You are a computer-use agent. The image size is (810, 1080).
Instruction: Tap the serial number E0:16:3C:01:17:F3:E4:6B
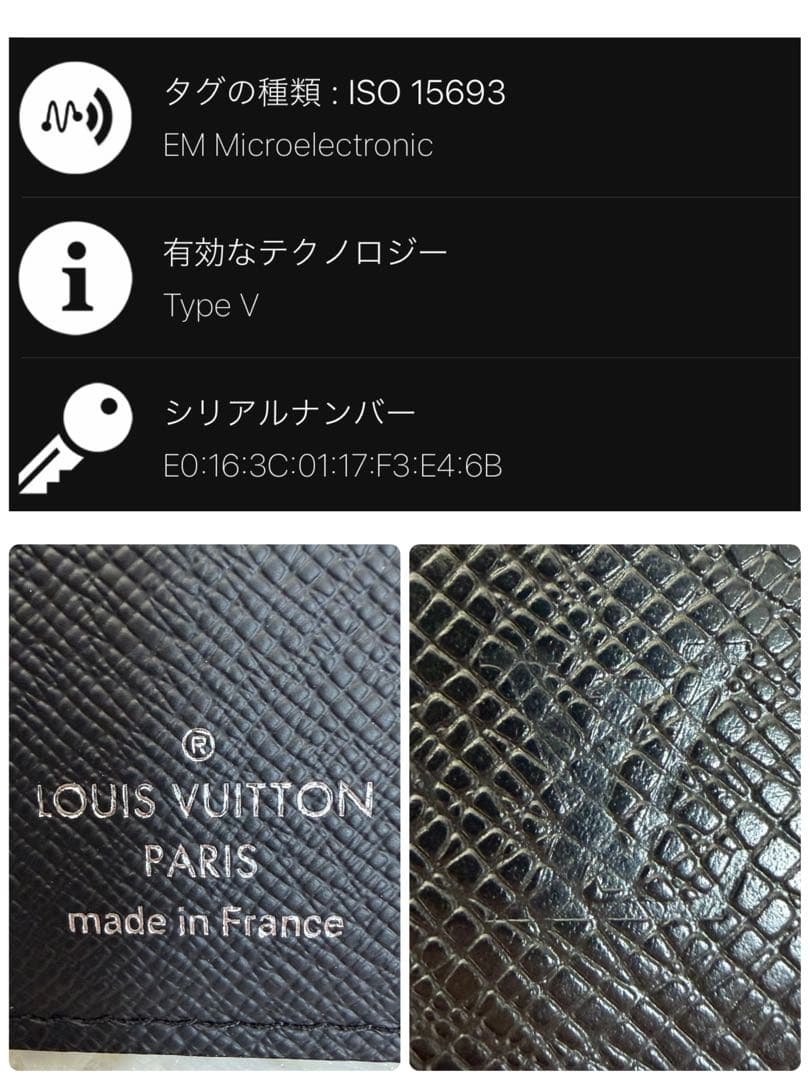[332, 464]
